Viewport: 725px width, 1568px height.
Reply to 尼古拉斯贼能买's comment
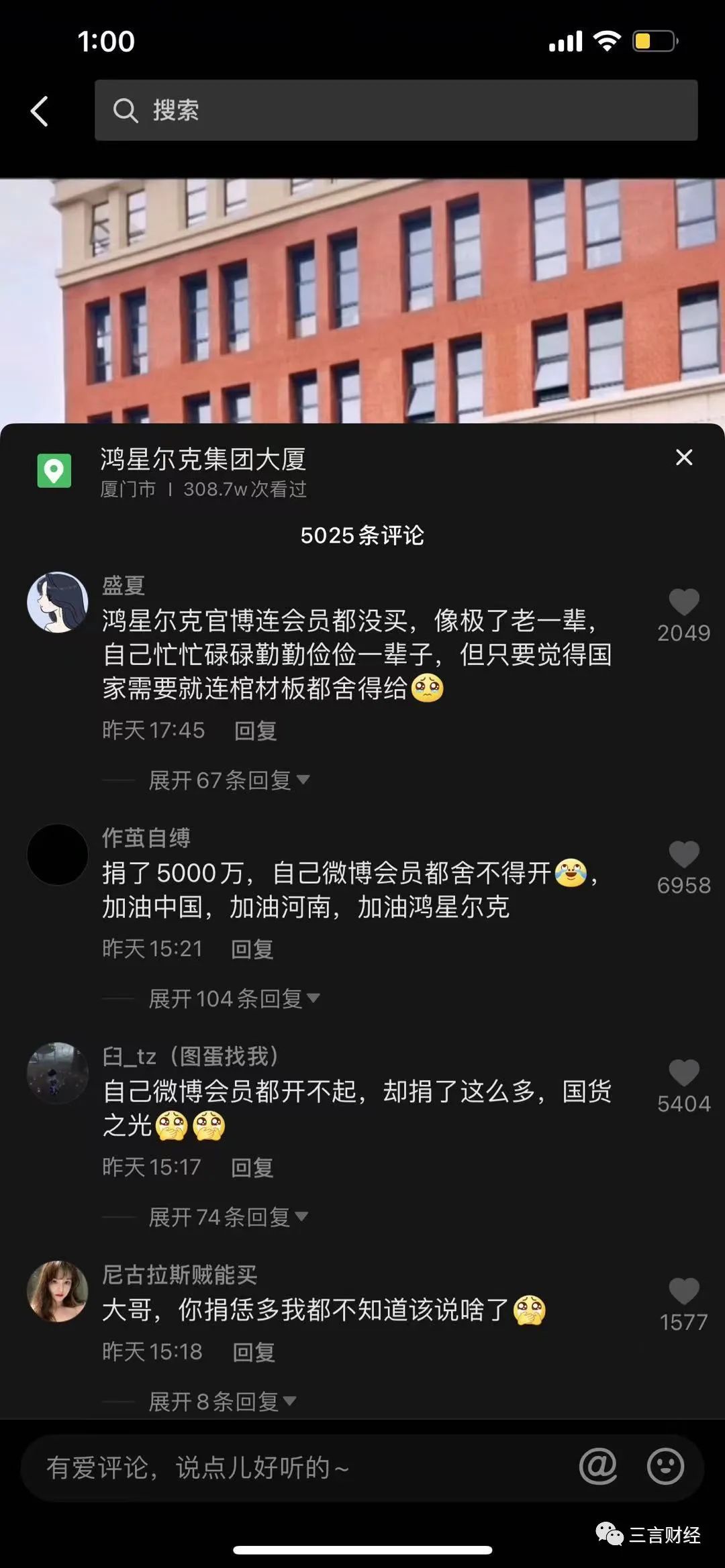coord(254,1352)
